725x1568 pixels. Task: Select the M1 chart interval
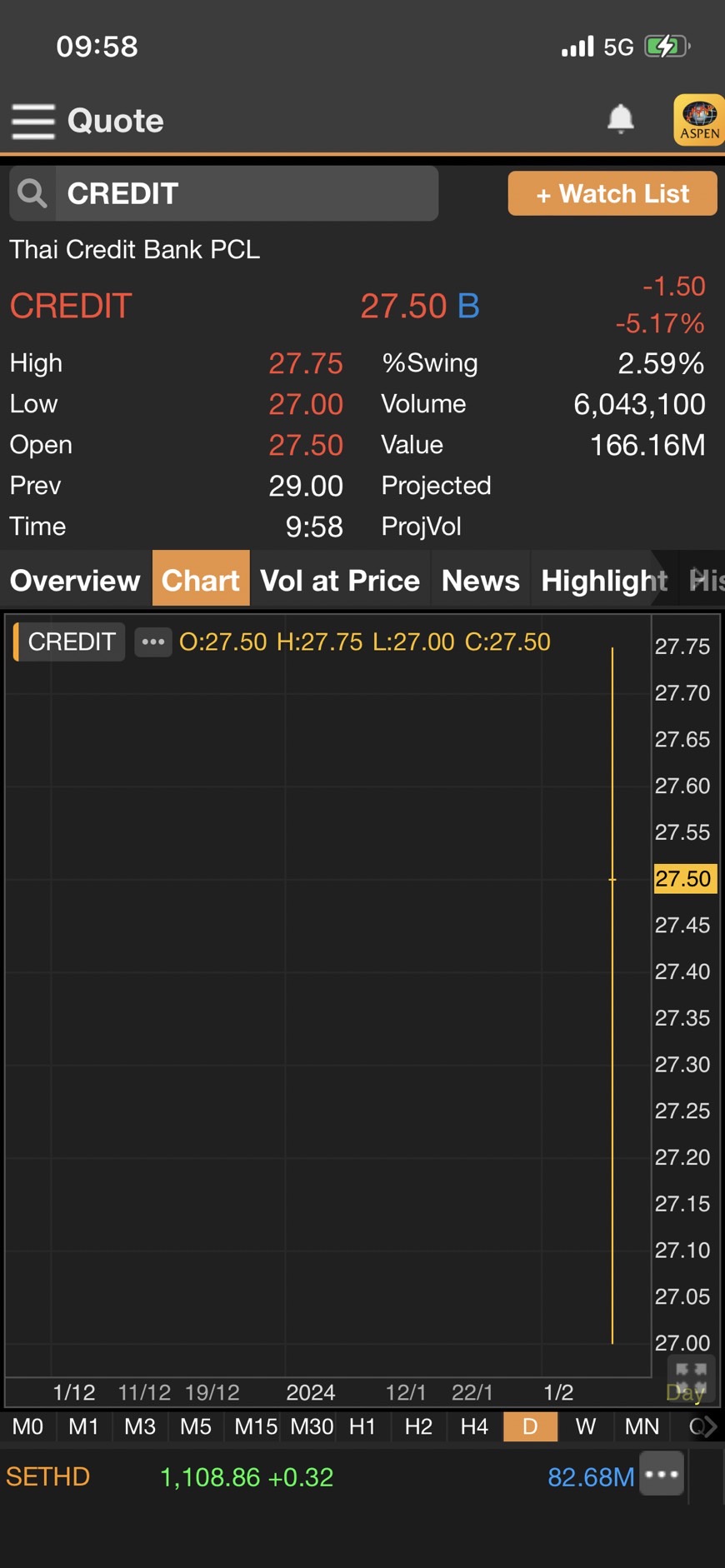click(x=83, y=1426)
